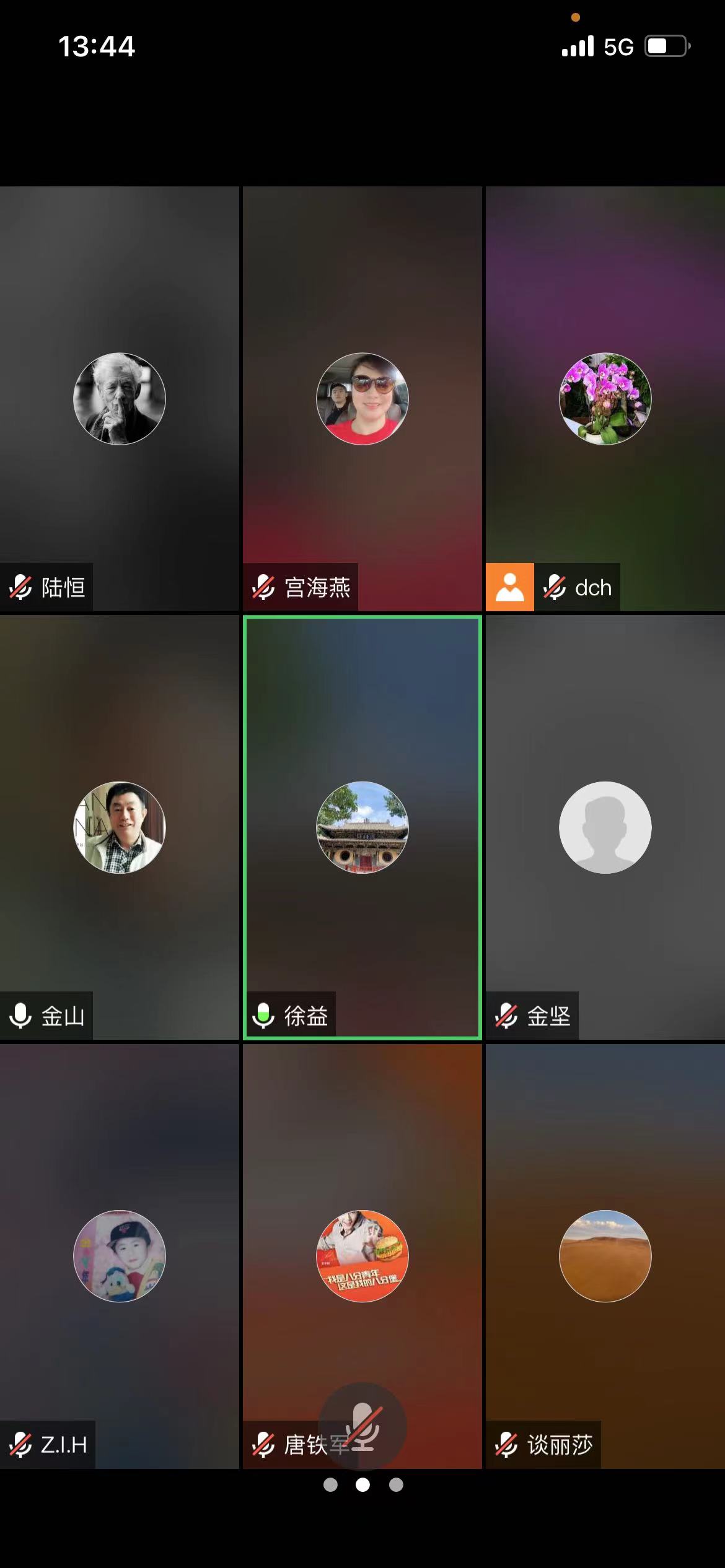
Task: Open 金坚's participant tile
Action: [605, 827]
